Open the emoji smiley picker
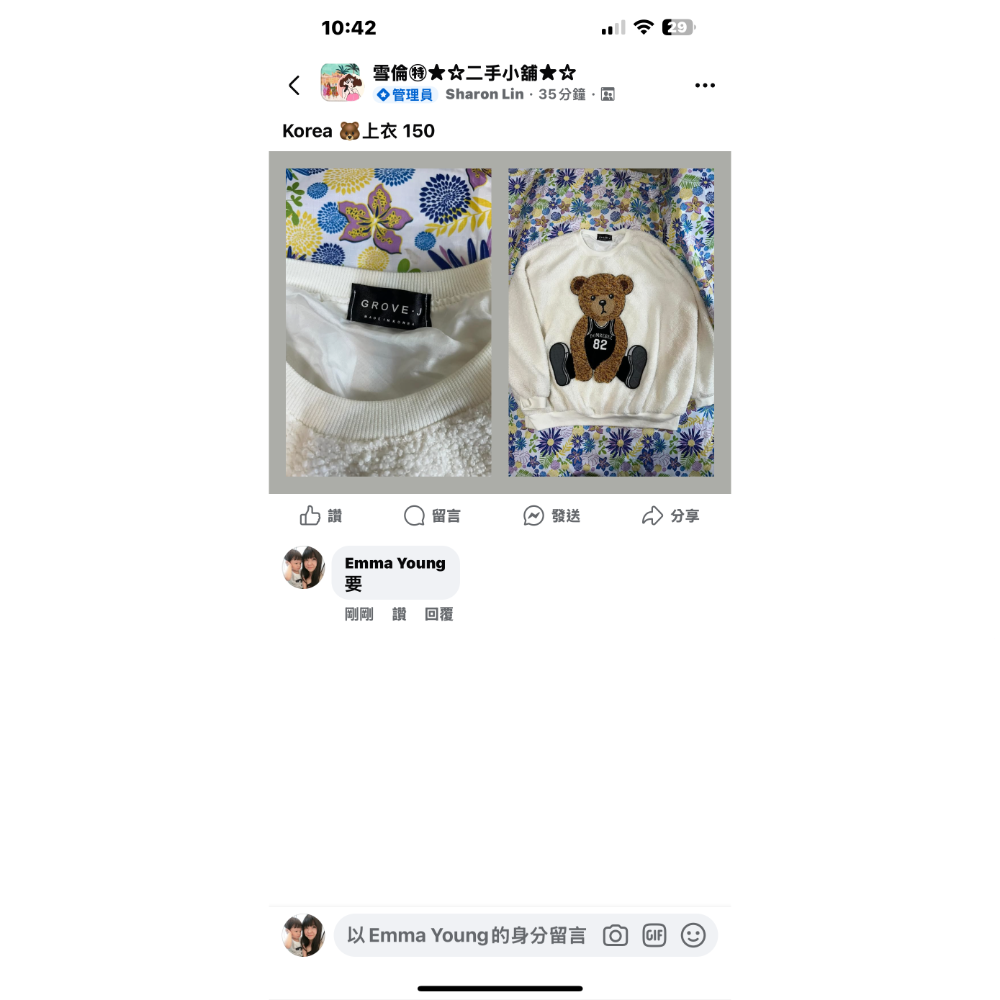This screenshot has width=1000, height=1000. 693,936
